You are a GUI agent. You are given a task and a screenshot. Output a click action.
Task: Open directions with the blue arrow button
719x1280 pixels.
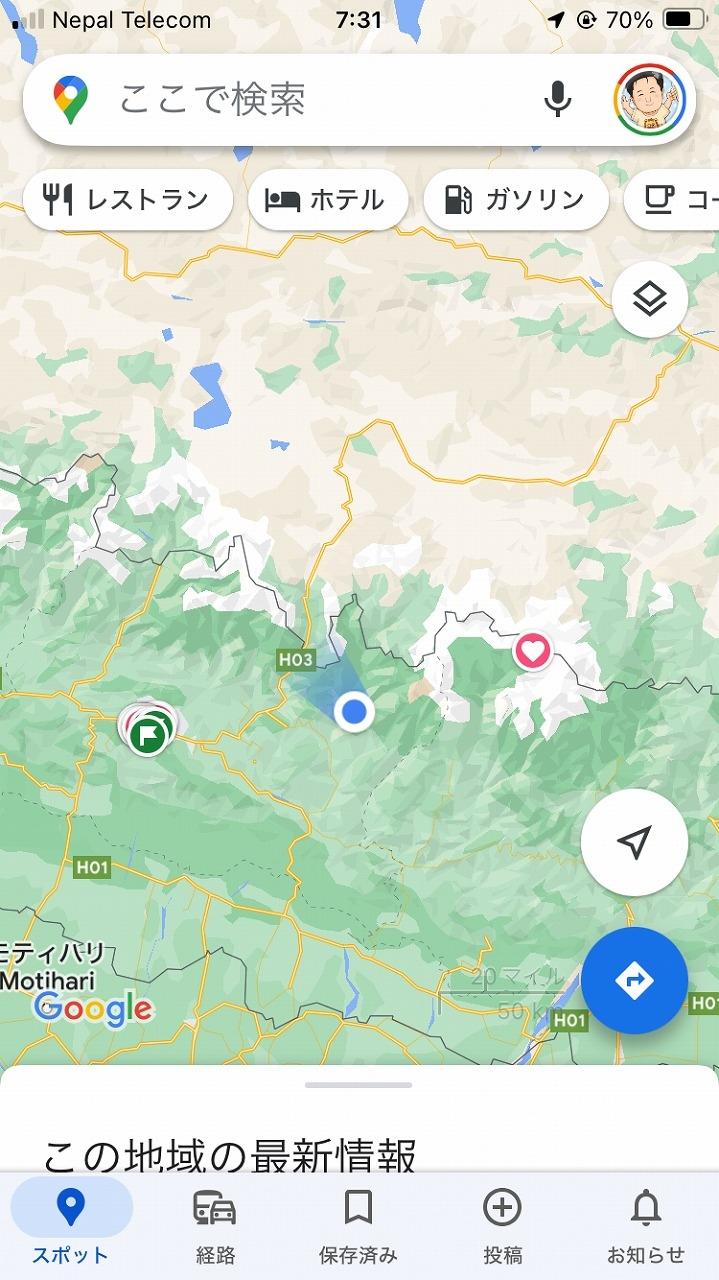pos(634,980)
